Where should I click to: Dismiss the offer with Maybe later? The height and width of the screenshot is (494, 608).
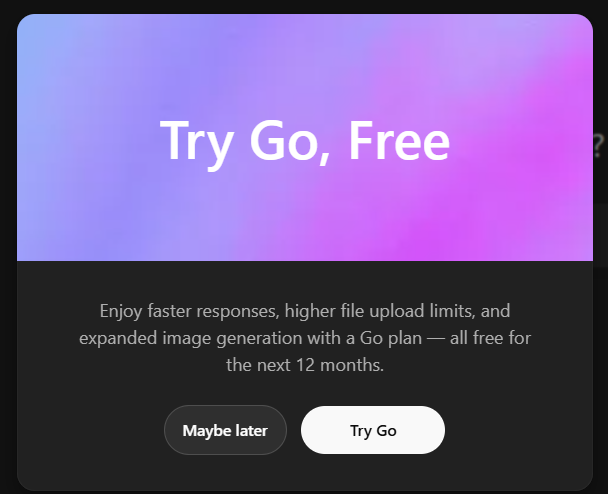point(225,430)
